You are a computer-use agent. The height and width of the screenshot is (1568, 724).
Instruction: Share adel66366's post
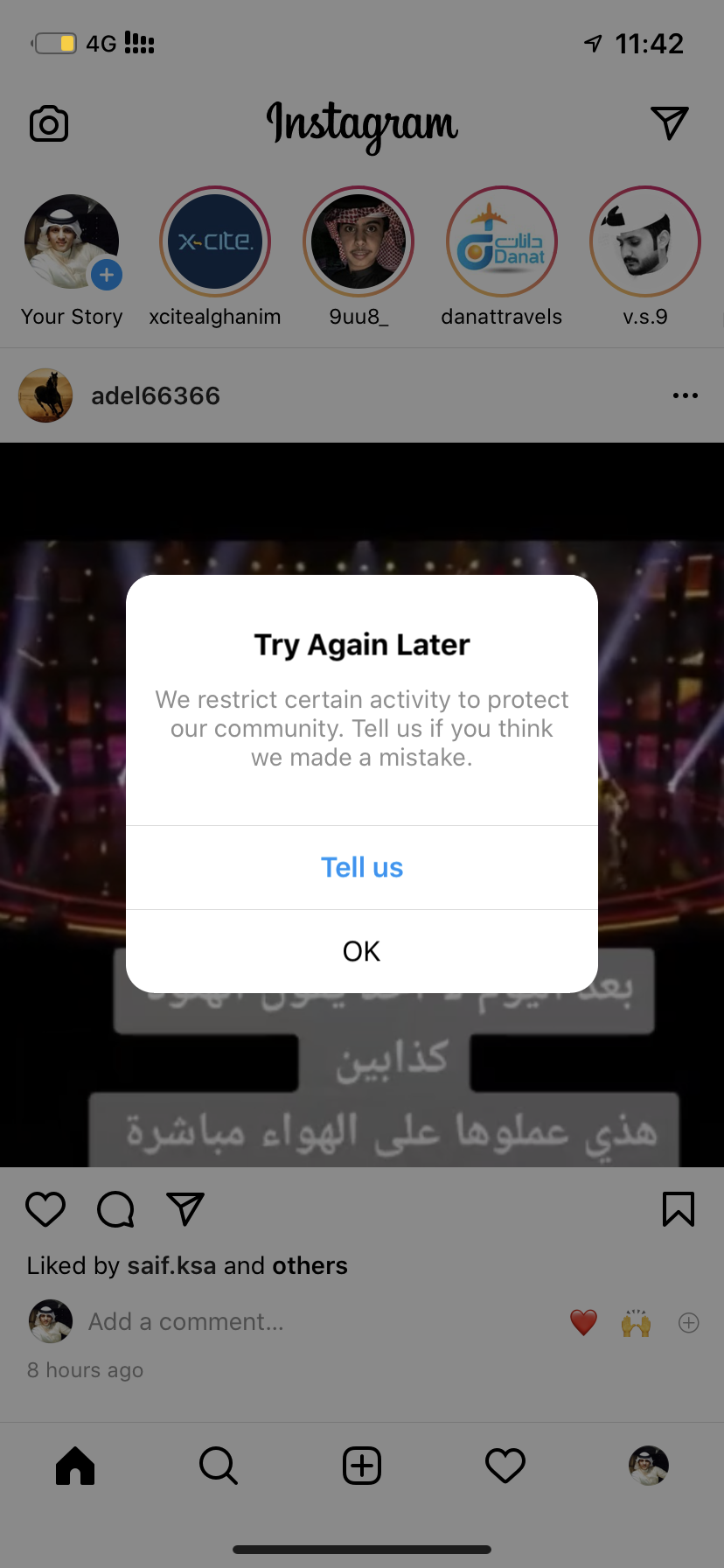tap(185, 1209)
